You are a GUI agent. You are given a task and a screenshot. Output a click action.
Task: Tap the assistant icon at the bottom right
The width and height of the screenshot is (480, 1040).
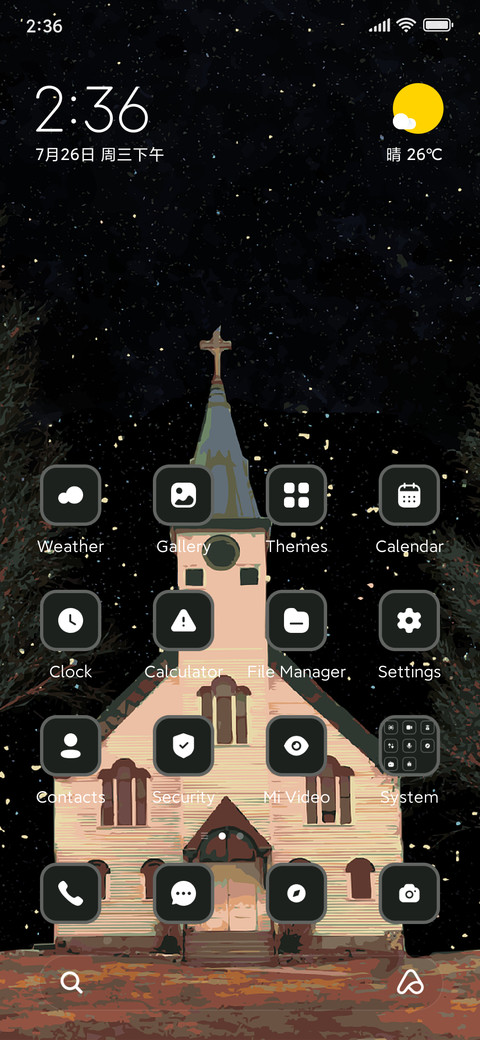click(410, 982)
